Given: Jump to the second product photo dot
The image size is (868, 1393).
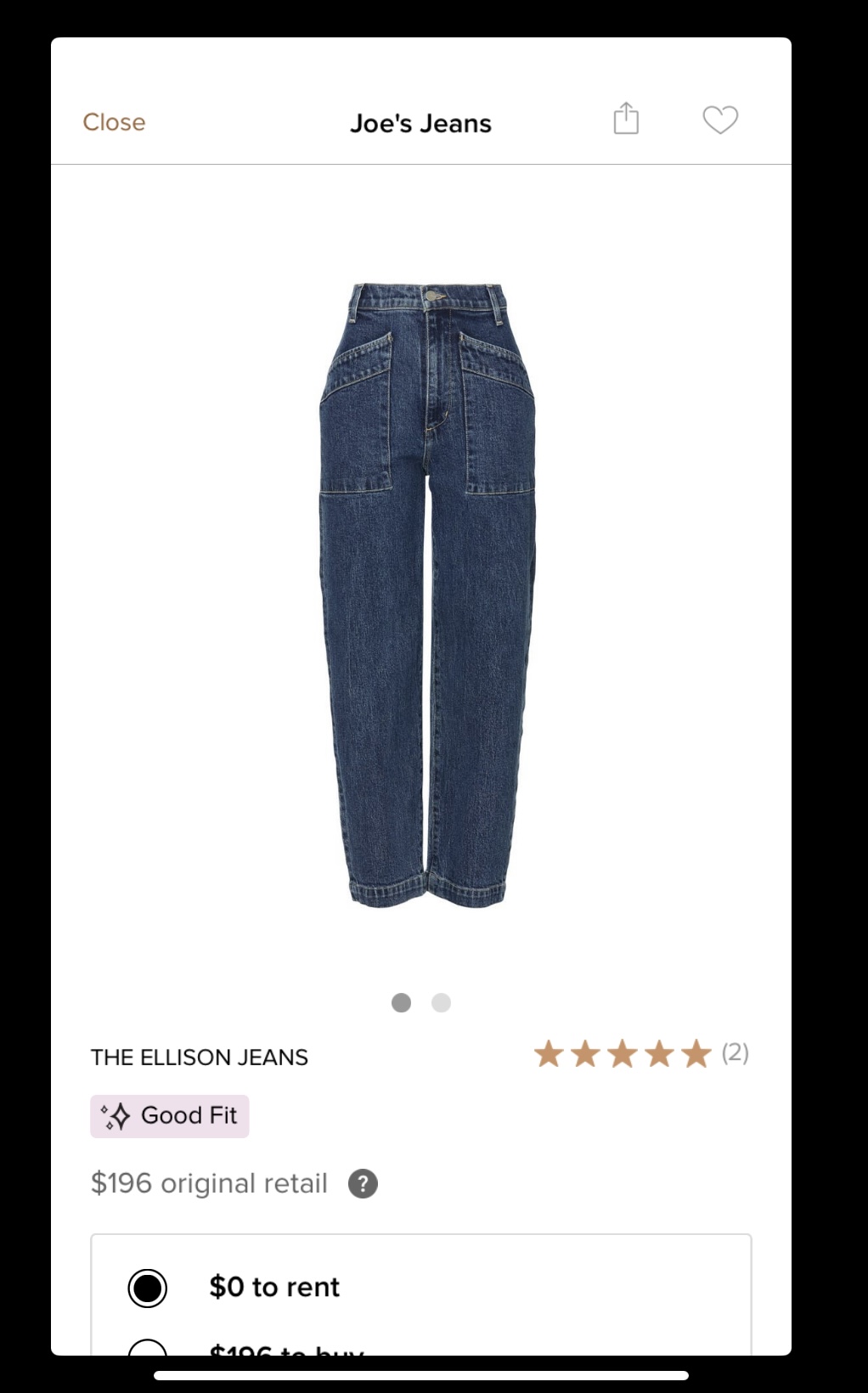Looking at the screenshot, I should [x=441, y=1003].
